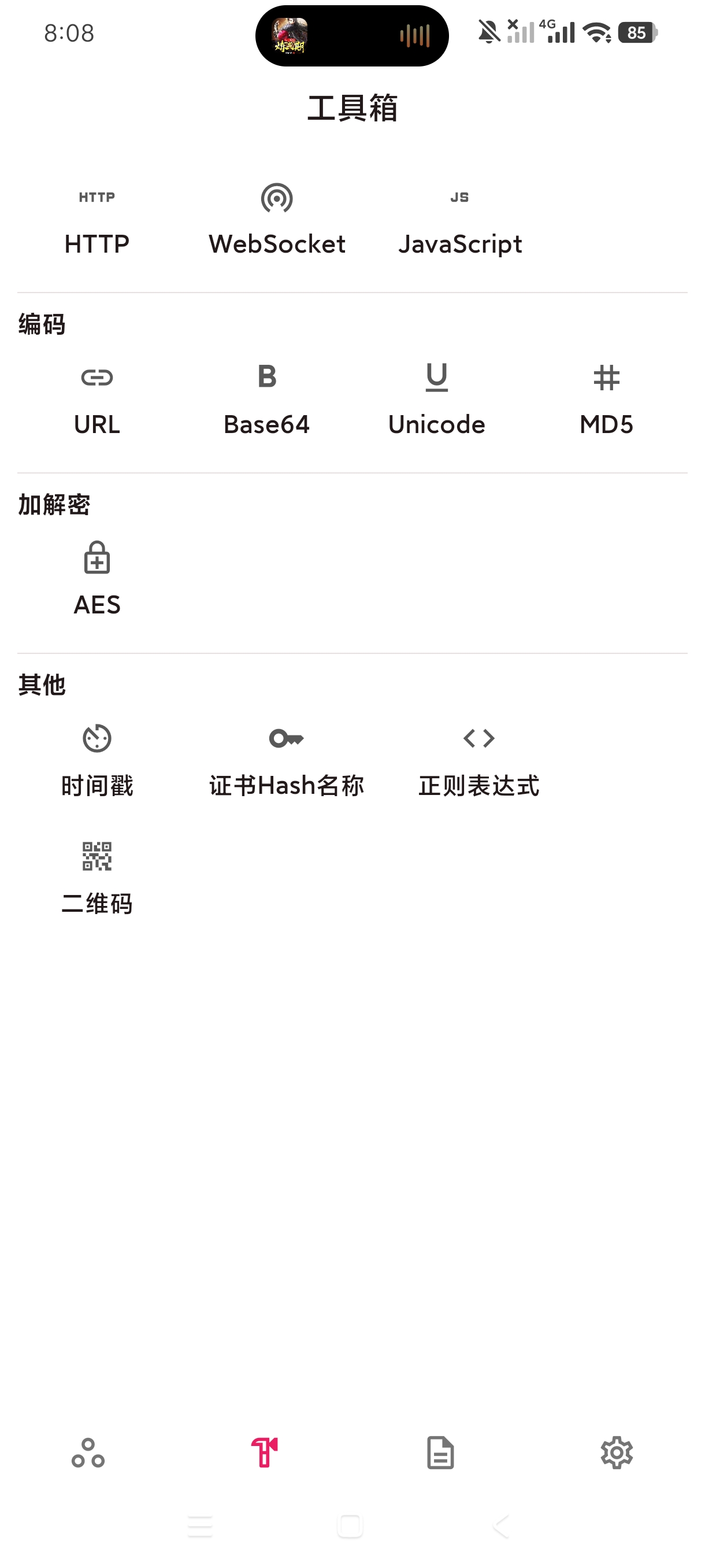The height and width of the screenshot is (1568, 705).
Task: Switch to the first bottom tab with circles icon
Action: tap(88, 1453)
